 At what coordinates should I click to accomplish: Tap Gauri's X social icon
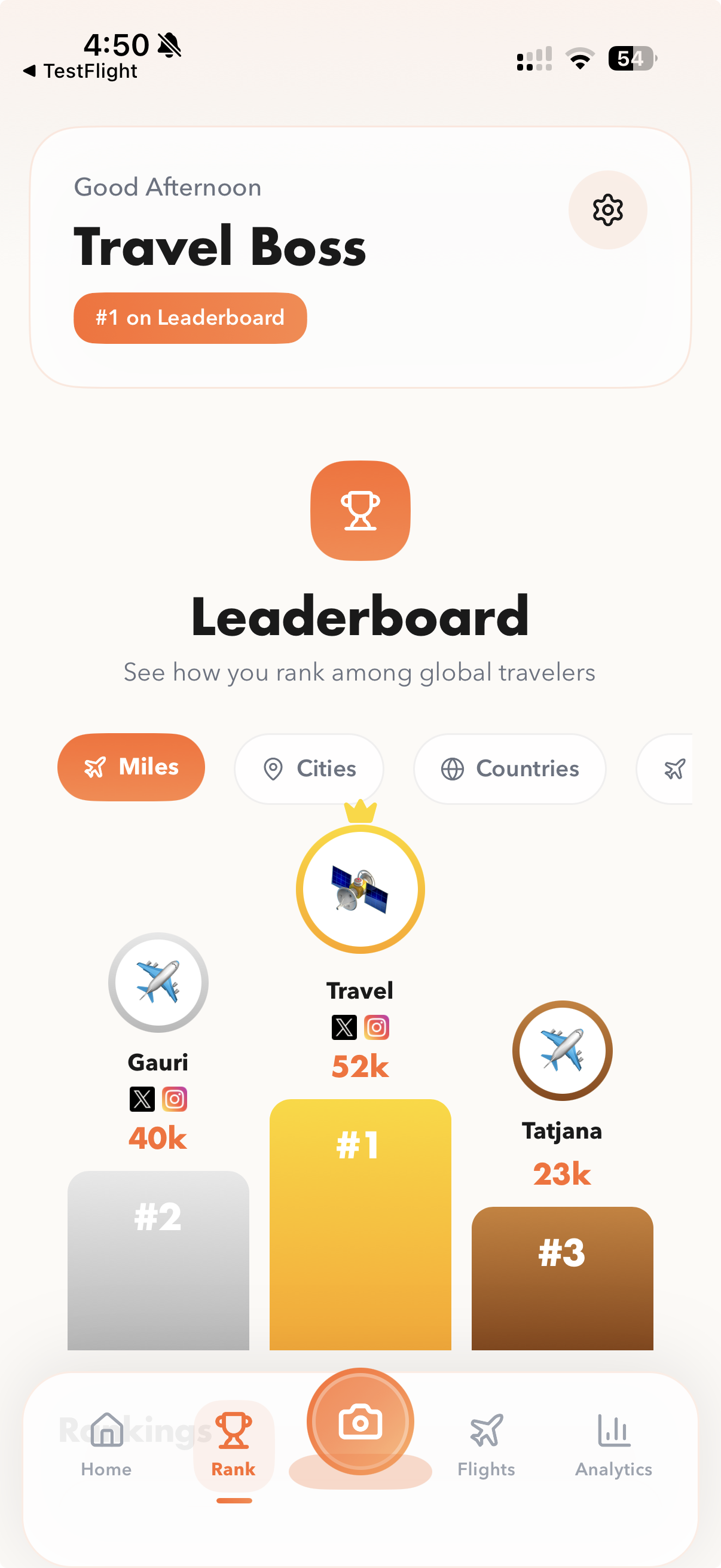pos(141,1099)
